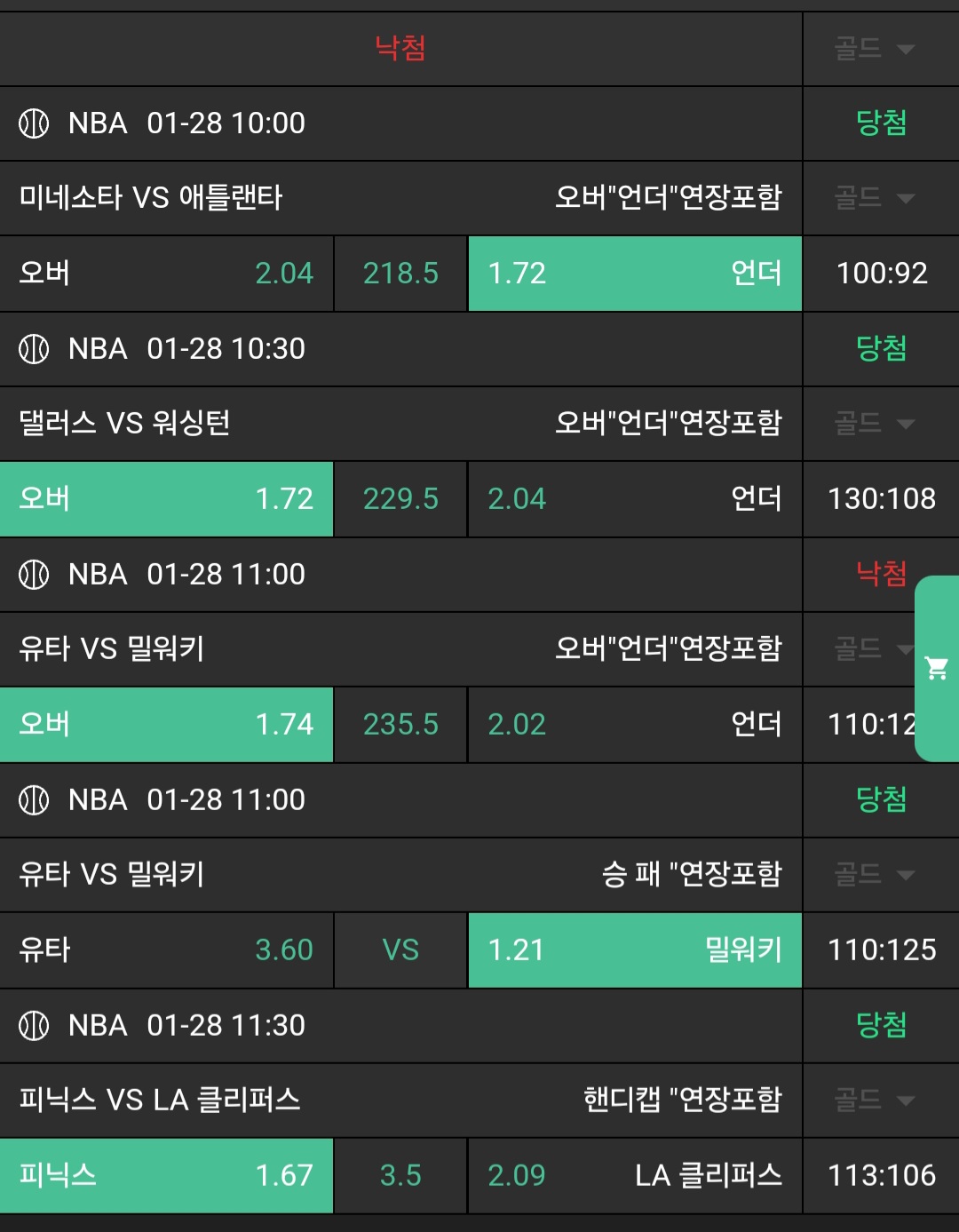This screenshot has height=1232, width=959.
Task: Open 골드 dropdown in 댈러스 VS 워싱턴 row
Action: (875, 423)
